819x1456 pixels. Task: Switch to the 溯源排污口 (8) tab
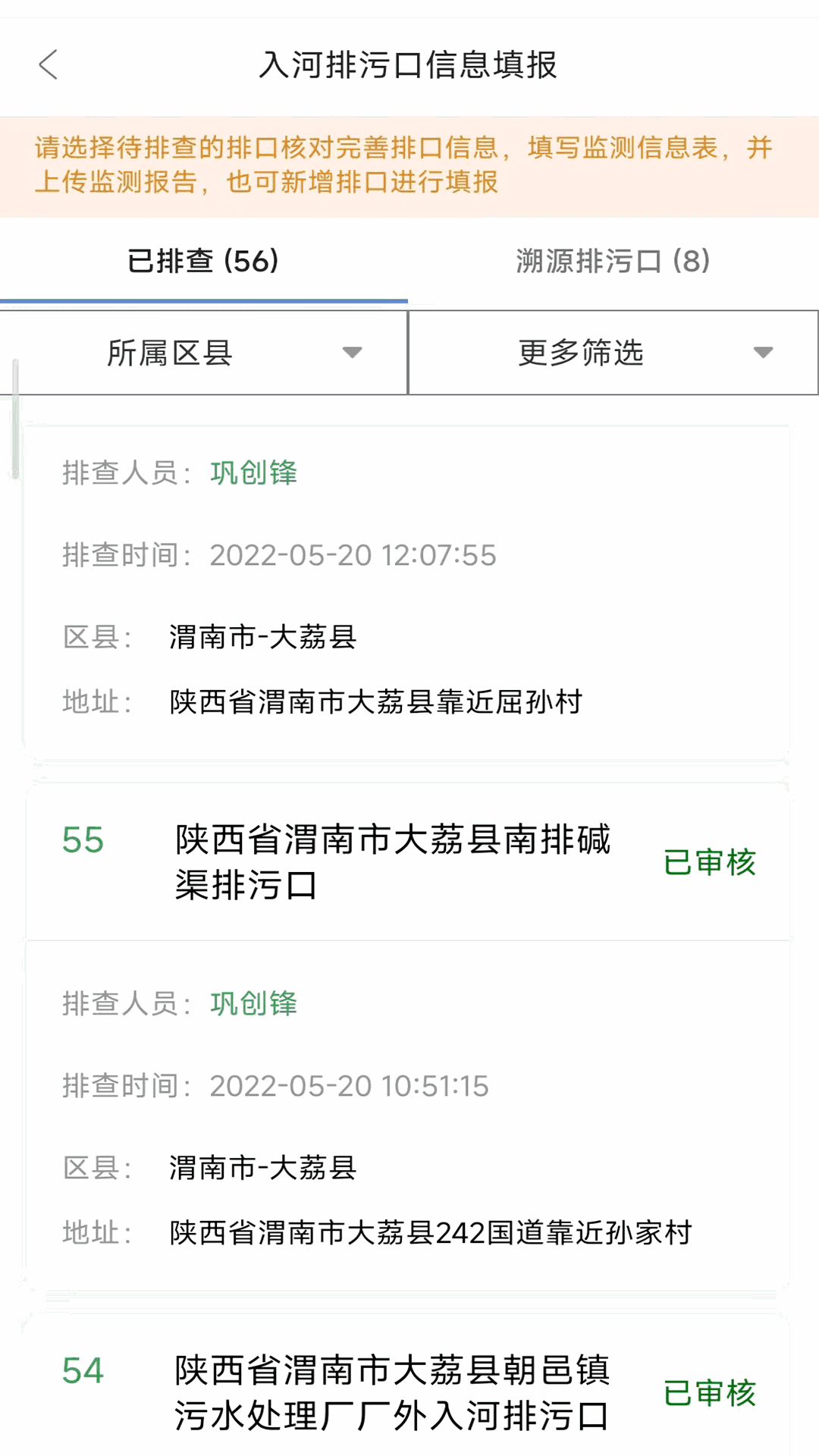pos(613,262)
